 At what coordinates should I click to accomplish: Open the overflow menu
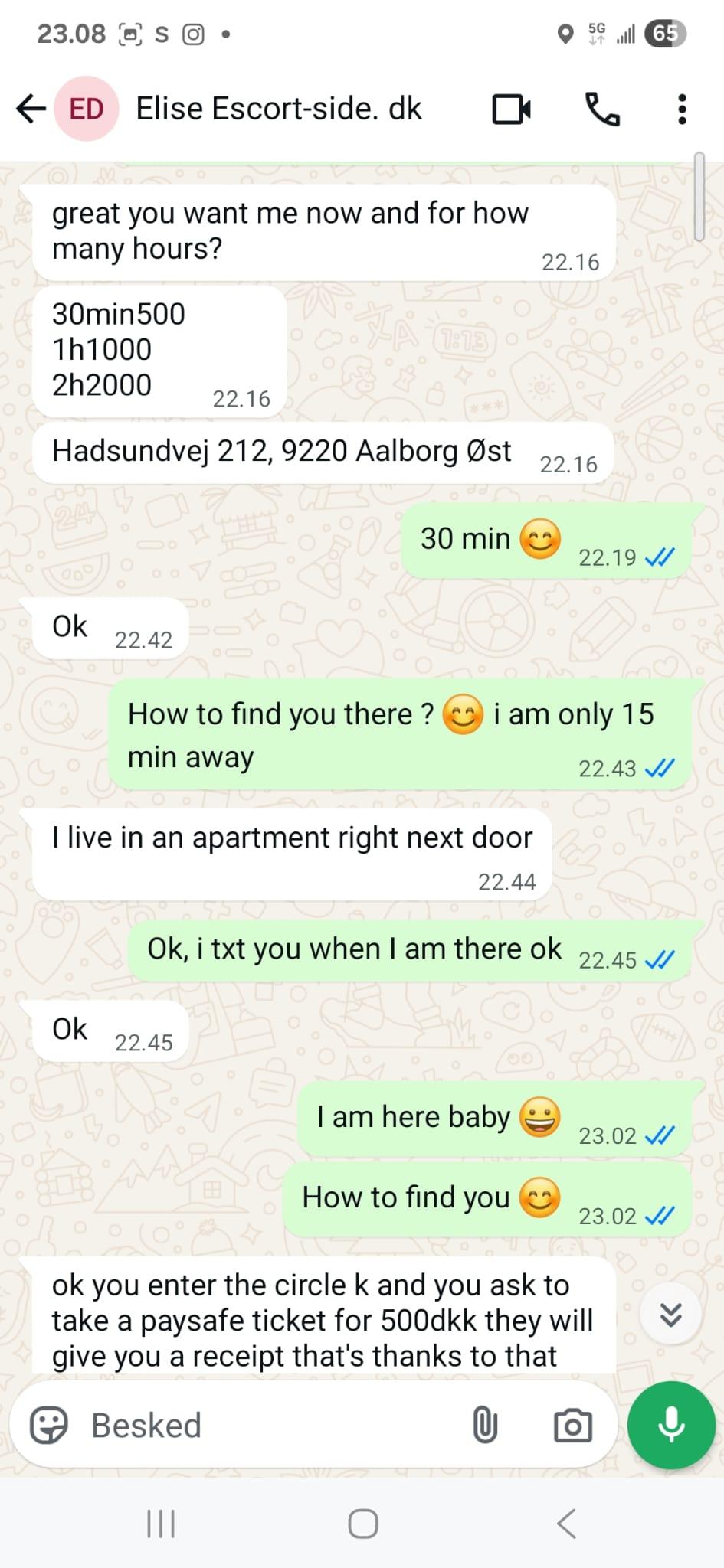(682, 109)
